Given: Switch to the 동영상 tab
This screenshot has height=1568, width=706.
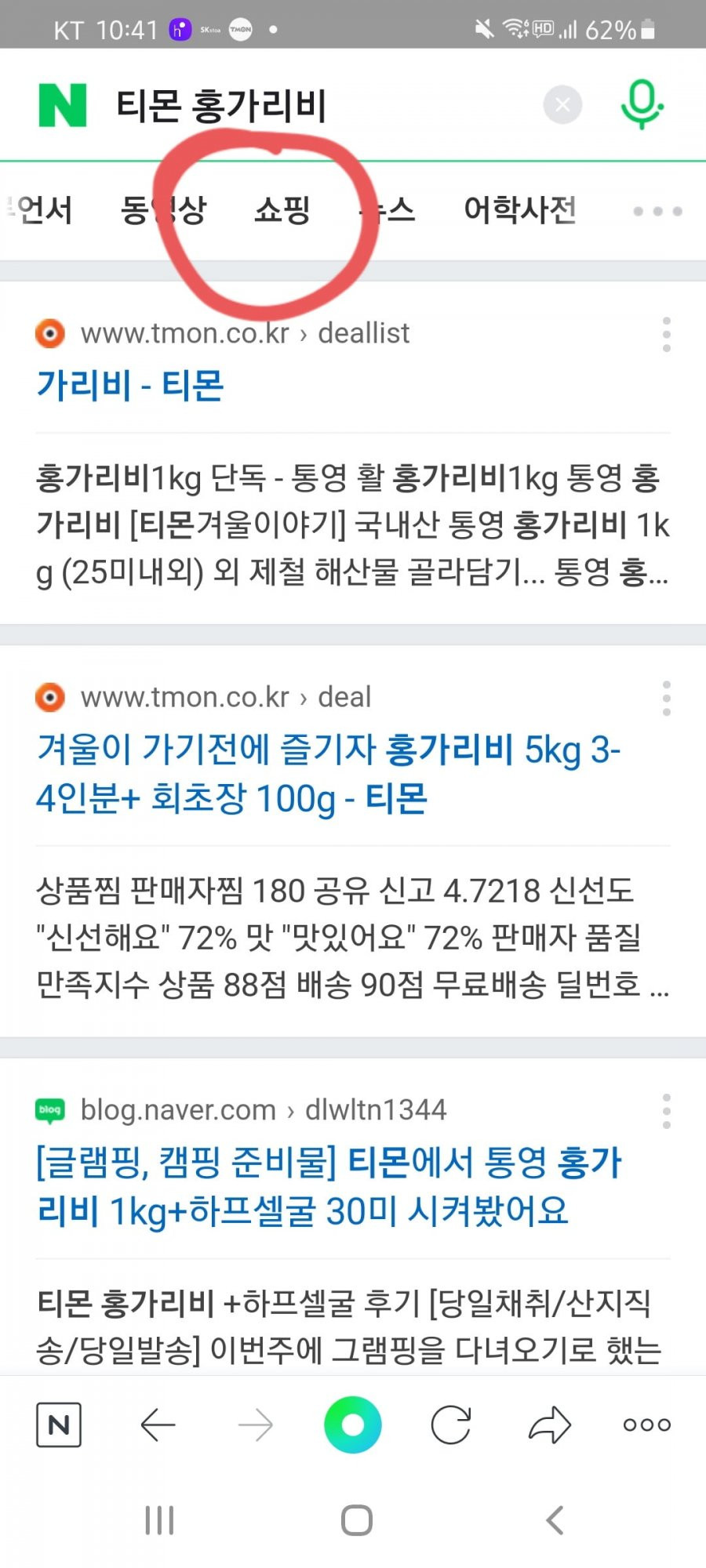Looking at the screenshot, I should point(163,210).
